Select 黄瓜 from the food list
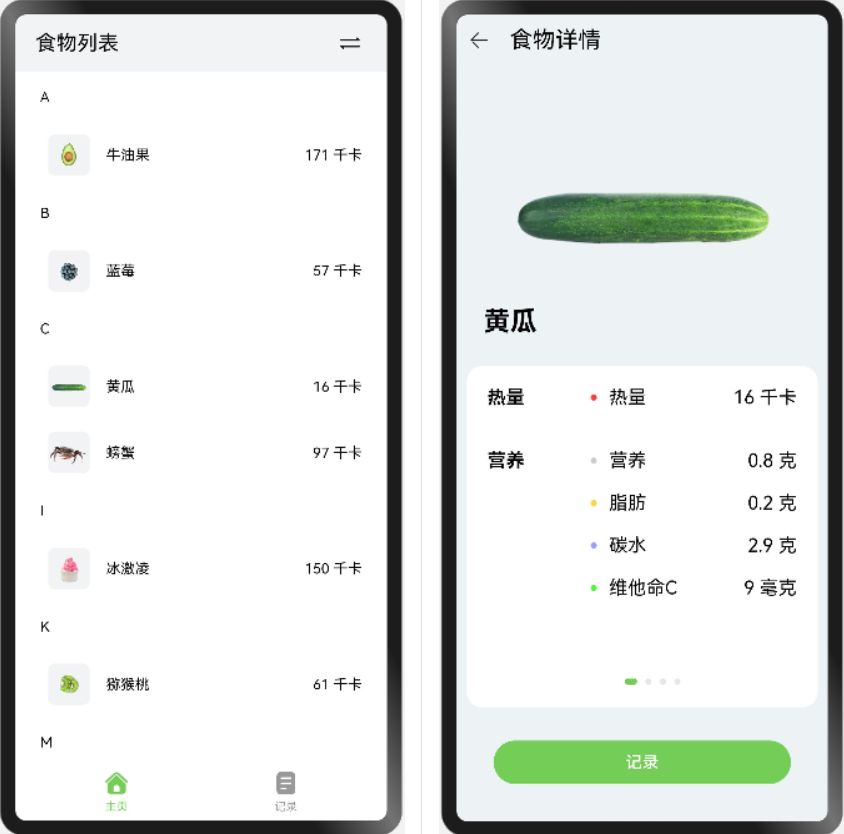This screenshot has height=834, width=844. 203,387
